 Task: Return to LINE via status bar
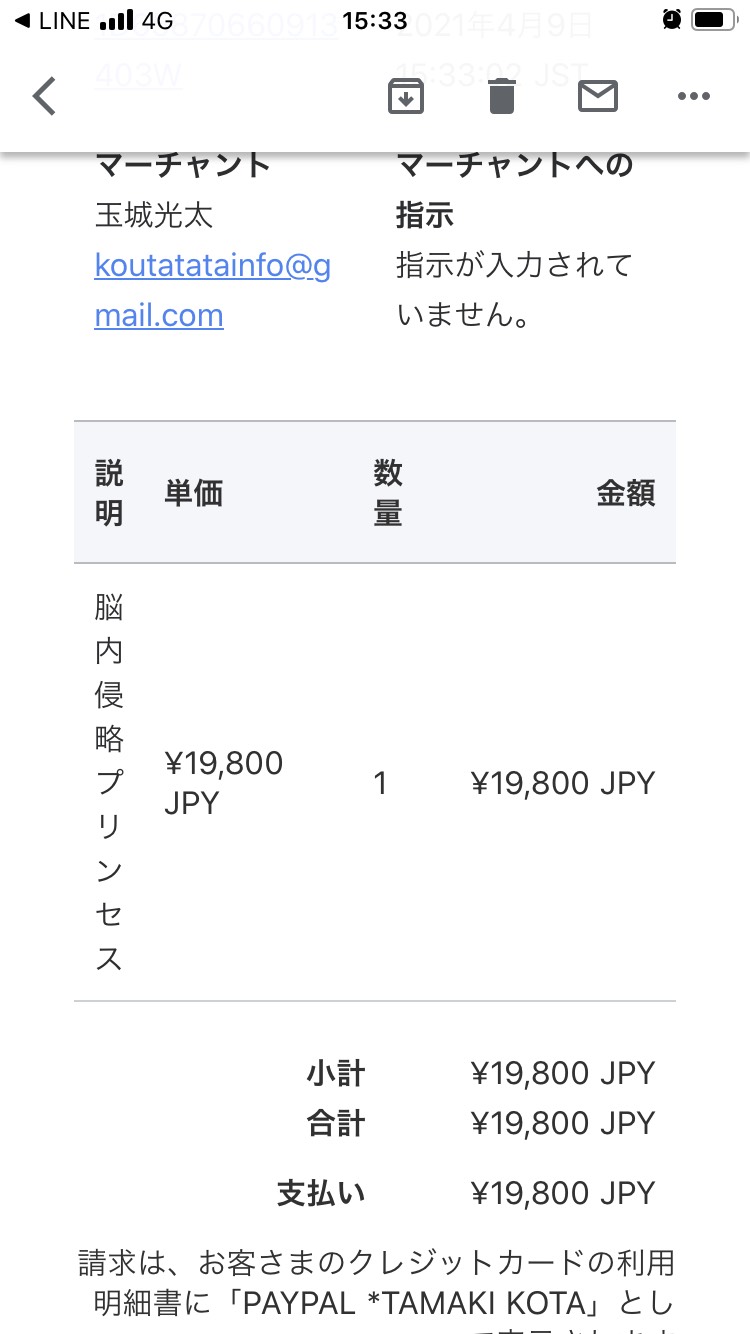coord(52,20)
